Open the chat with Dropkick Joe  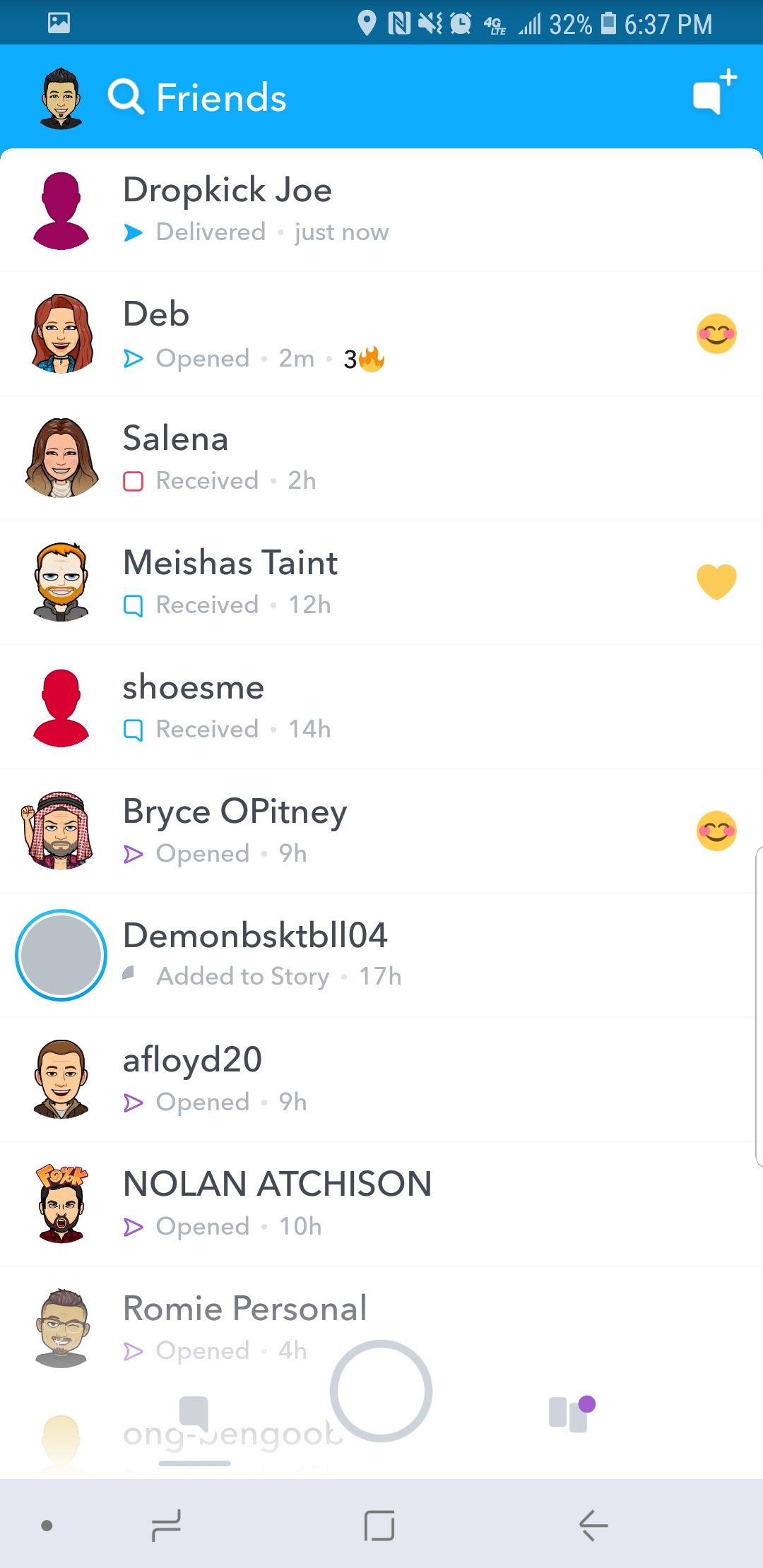381,210
